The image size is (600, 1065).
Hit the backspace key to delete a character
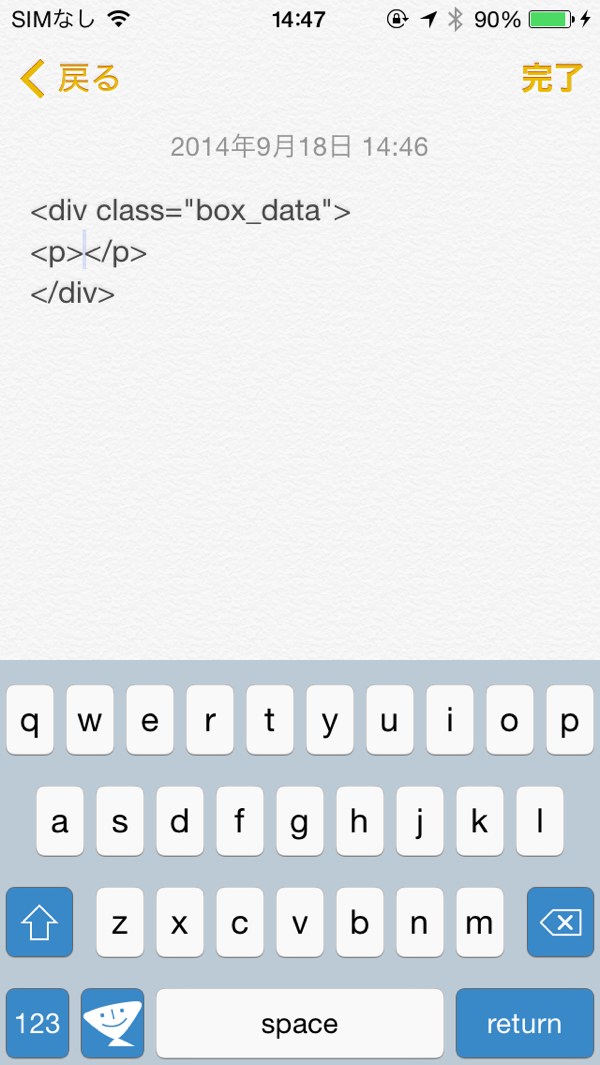560,922
